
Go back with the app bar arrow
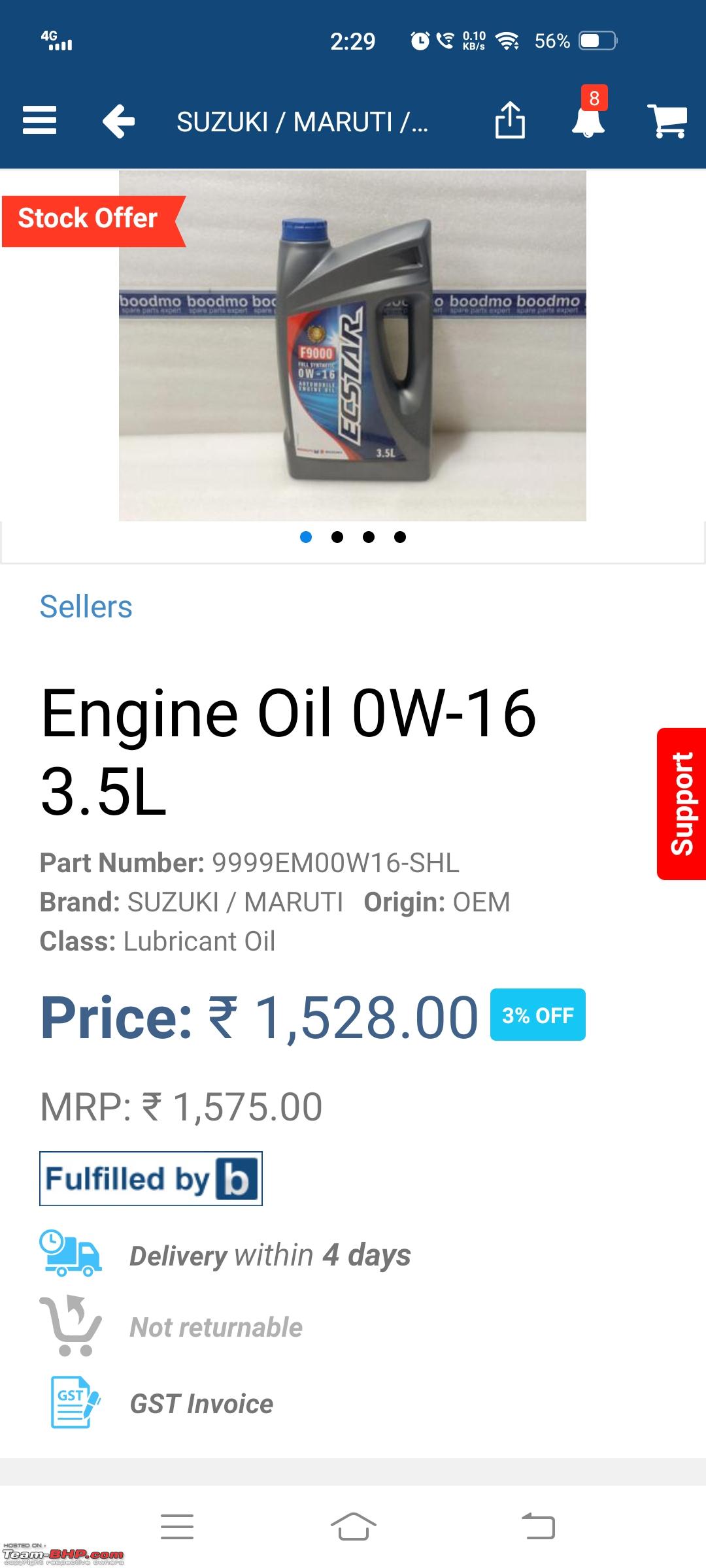coord(118,121)
